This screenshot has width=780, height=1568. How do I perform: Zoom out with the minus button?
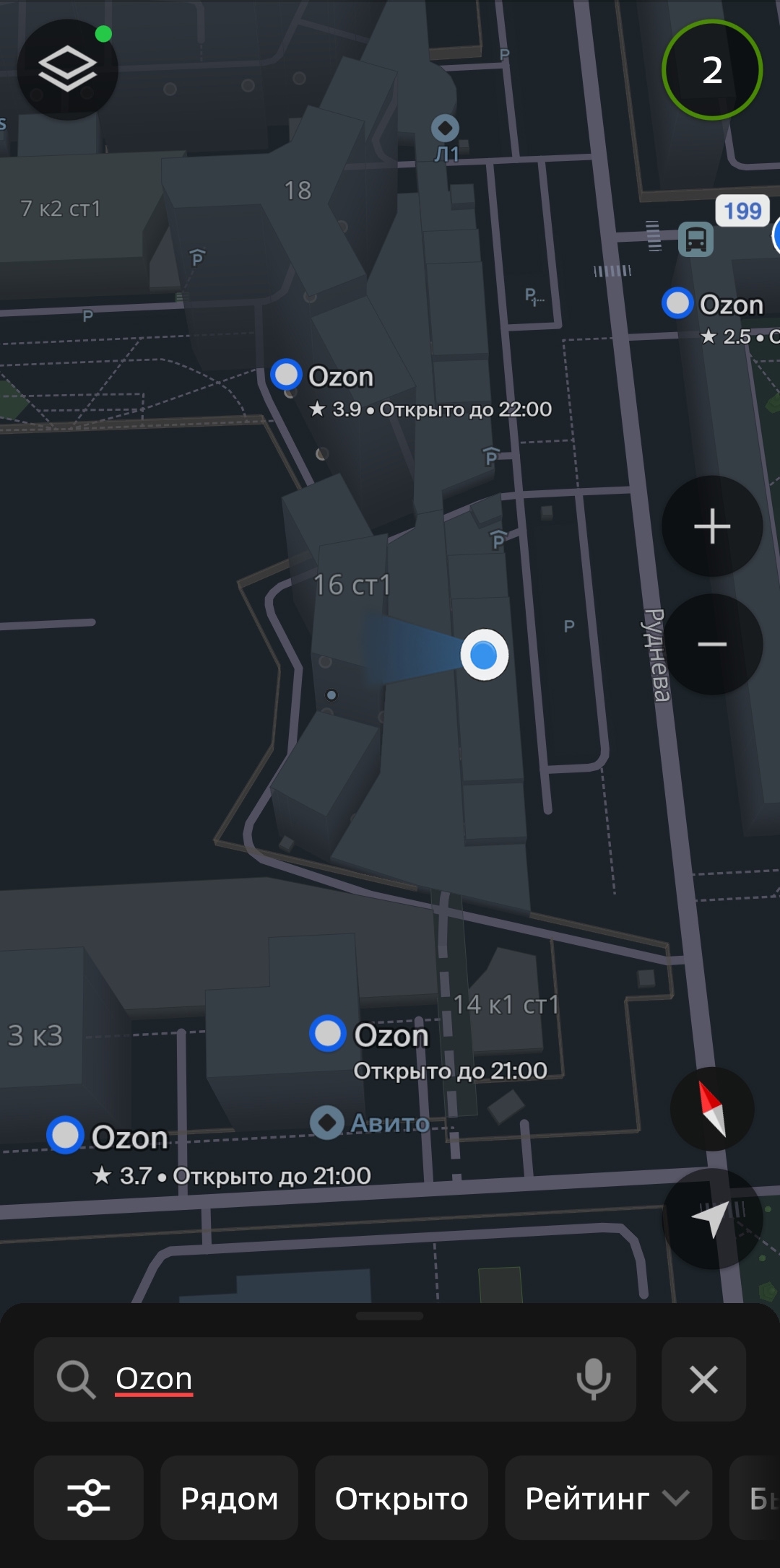(x=712, y=644)
